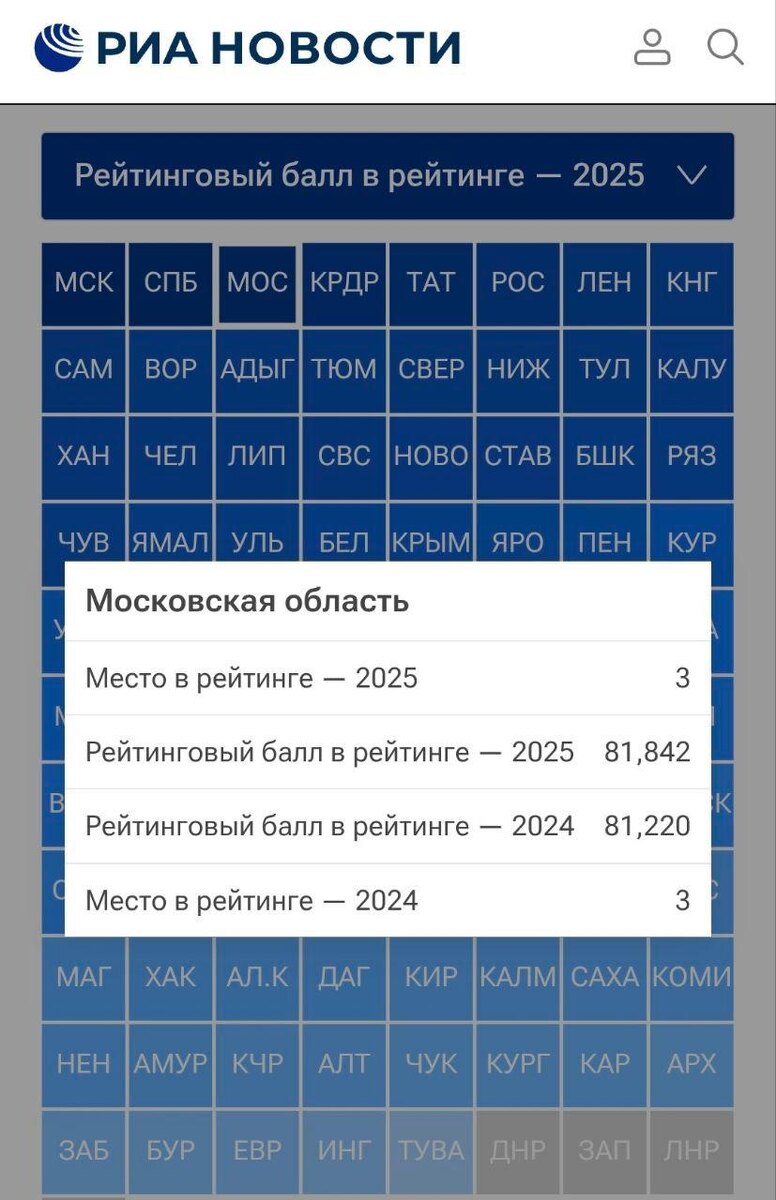776x1200 pixels.
Task: Choose the АРХ region tile
Action: pyautogui.click(x=691, y=1063)
